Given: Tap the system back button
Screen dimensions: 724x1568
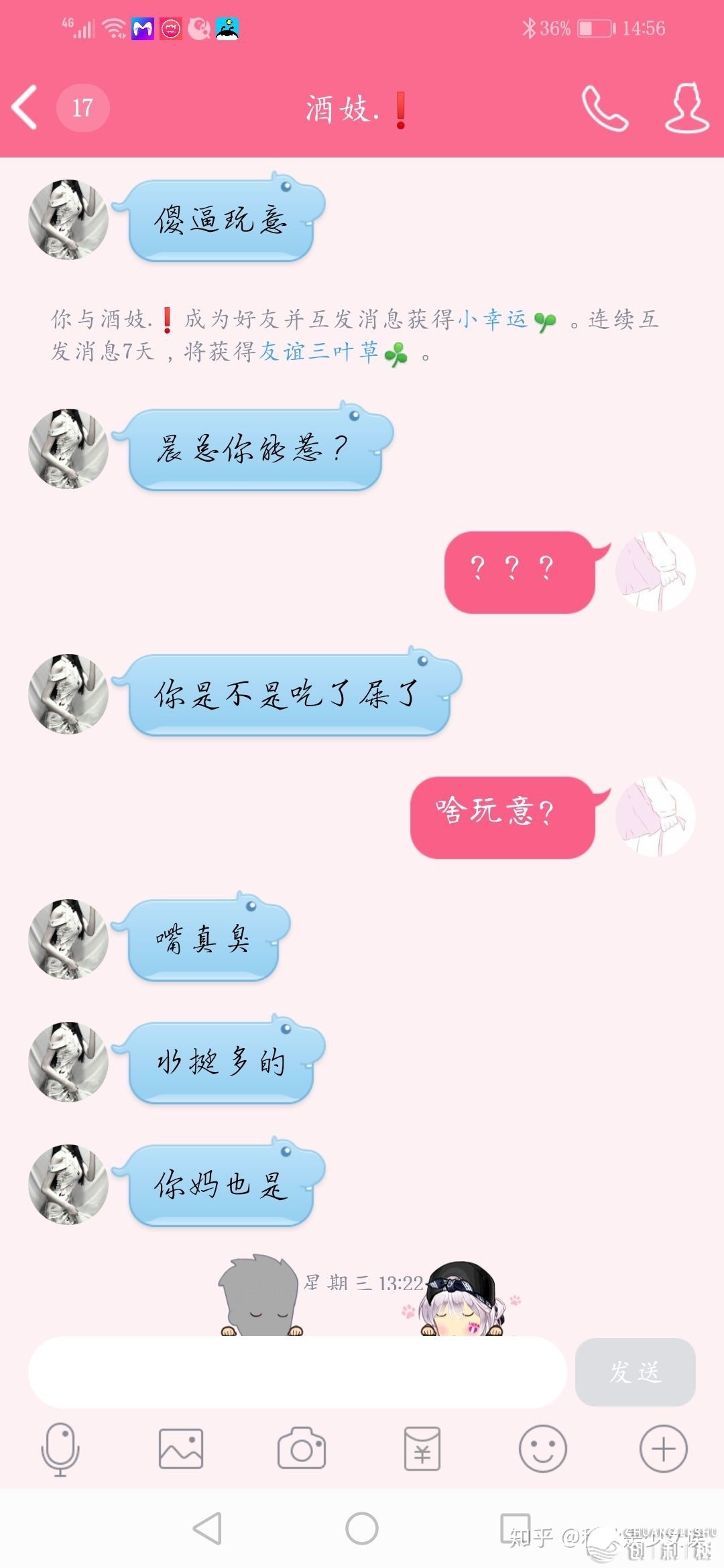Looking at the screenshot, I should pyautogui.click(x=208, y=1529).
